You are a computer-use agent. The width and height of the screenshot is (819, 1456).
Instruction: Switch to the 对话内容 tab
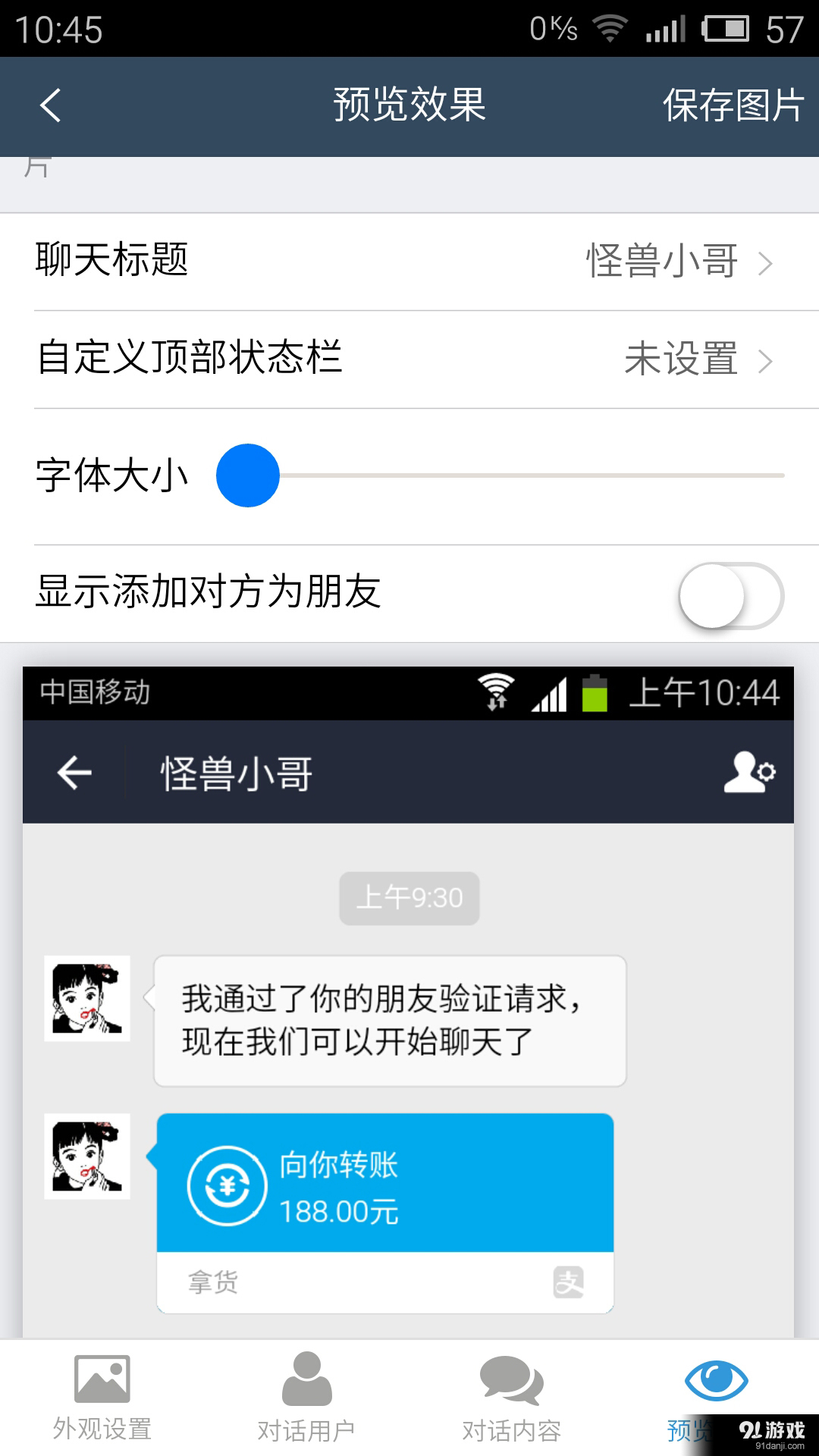512,1397
